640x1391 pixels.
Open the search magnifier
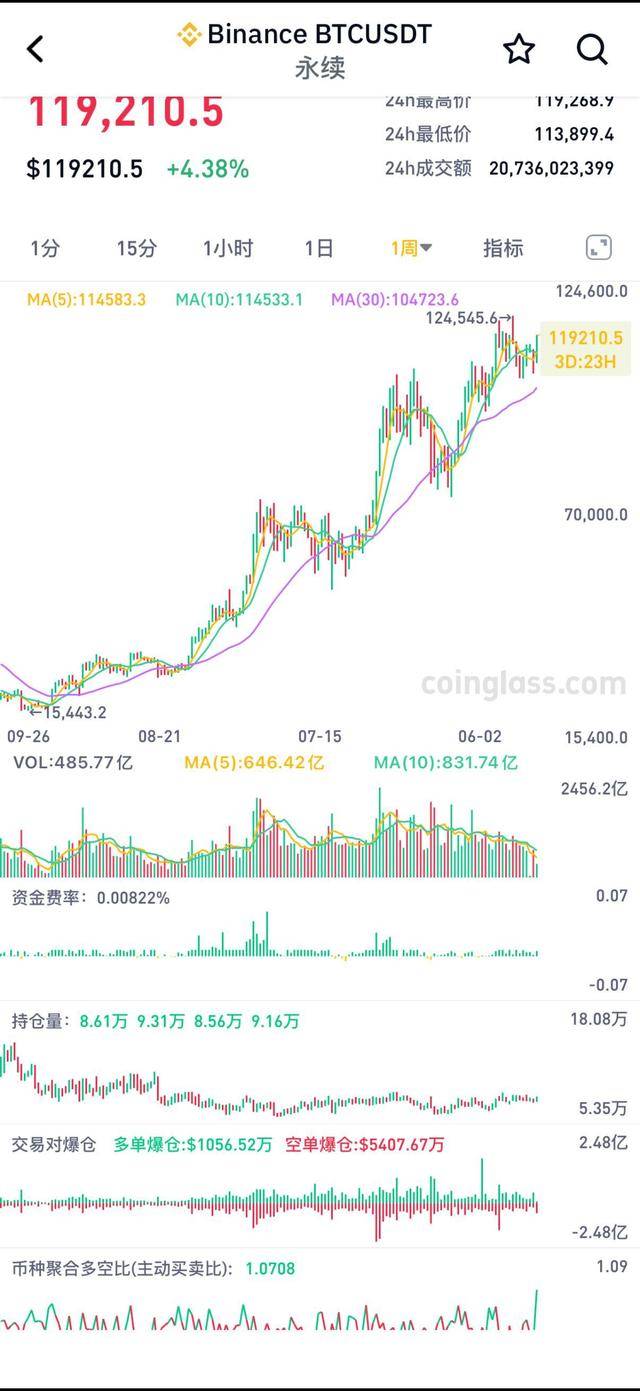[592, 48]
